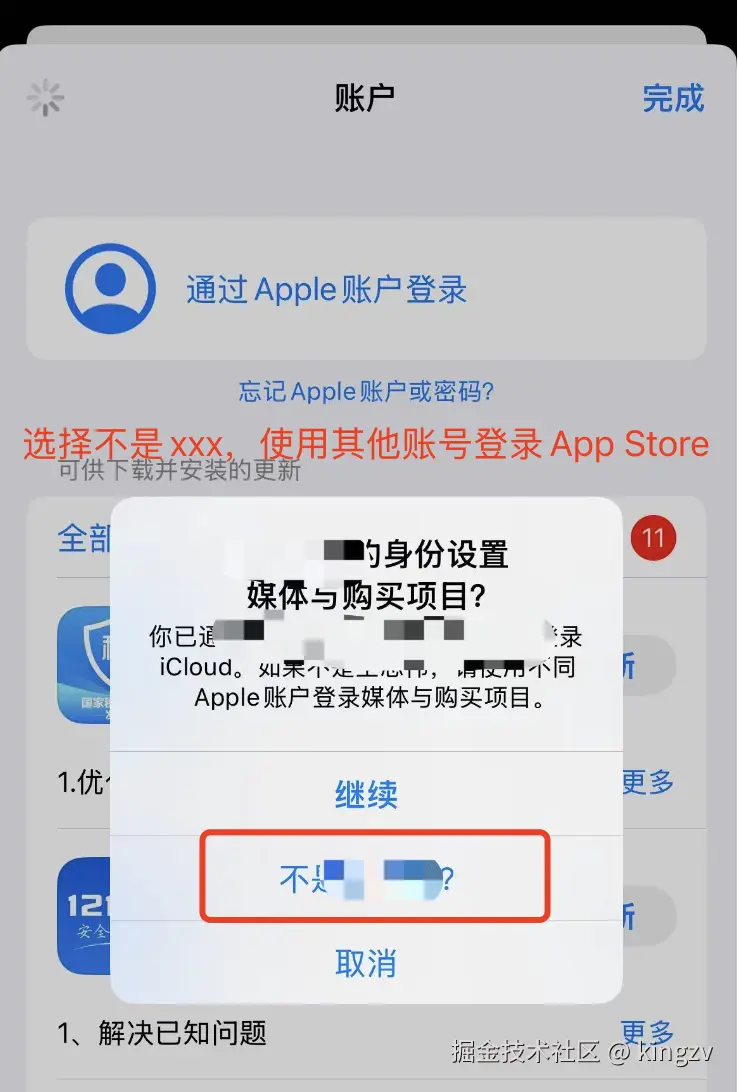Open 通过Apple账户登录
738x1092 pixels.
pos(326,290)
